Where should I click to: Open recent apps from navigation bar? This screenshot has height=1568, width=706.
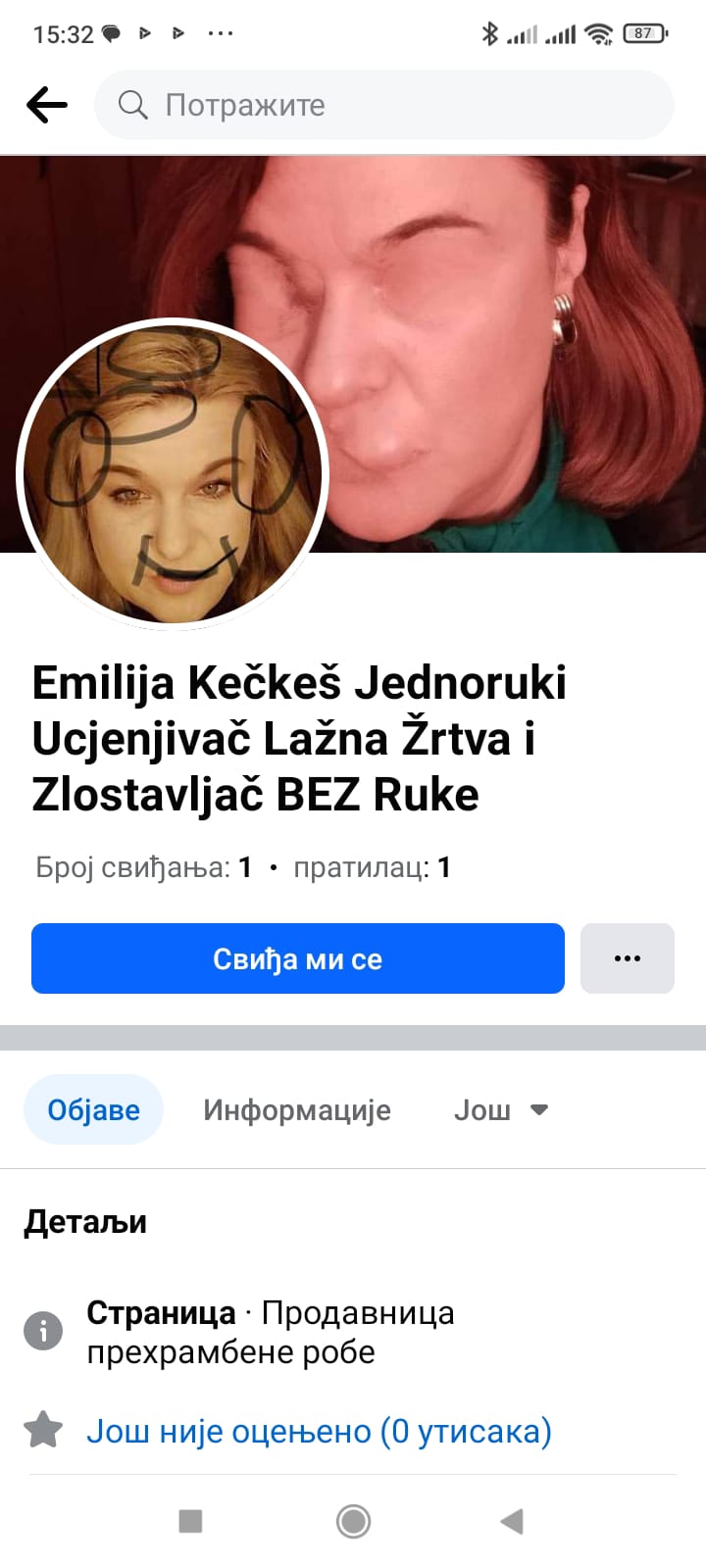coord(190,1521)
